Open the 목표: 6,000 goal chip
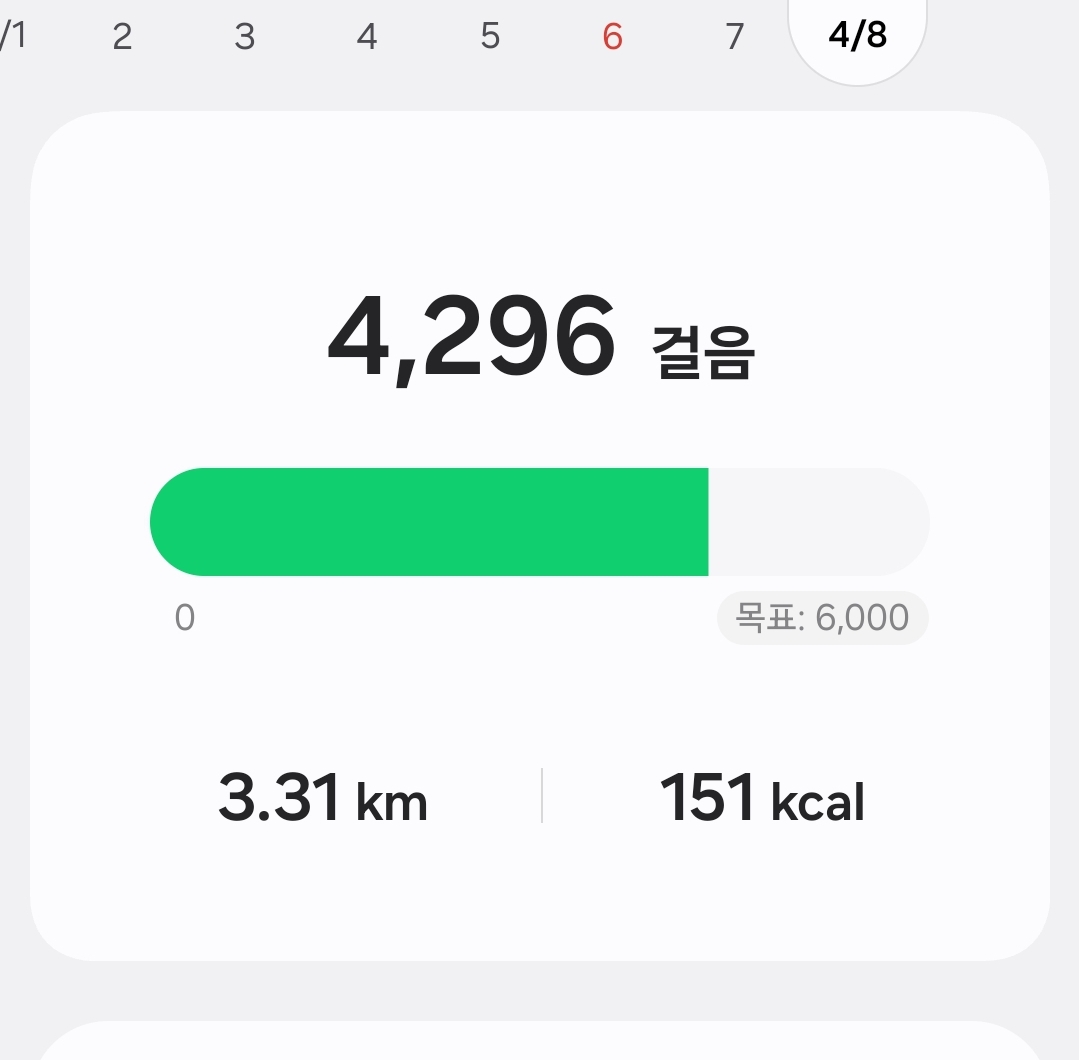 (x=822, y=618)
